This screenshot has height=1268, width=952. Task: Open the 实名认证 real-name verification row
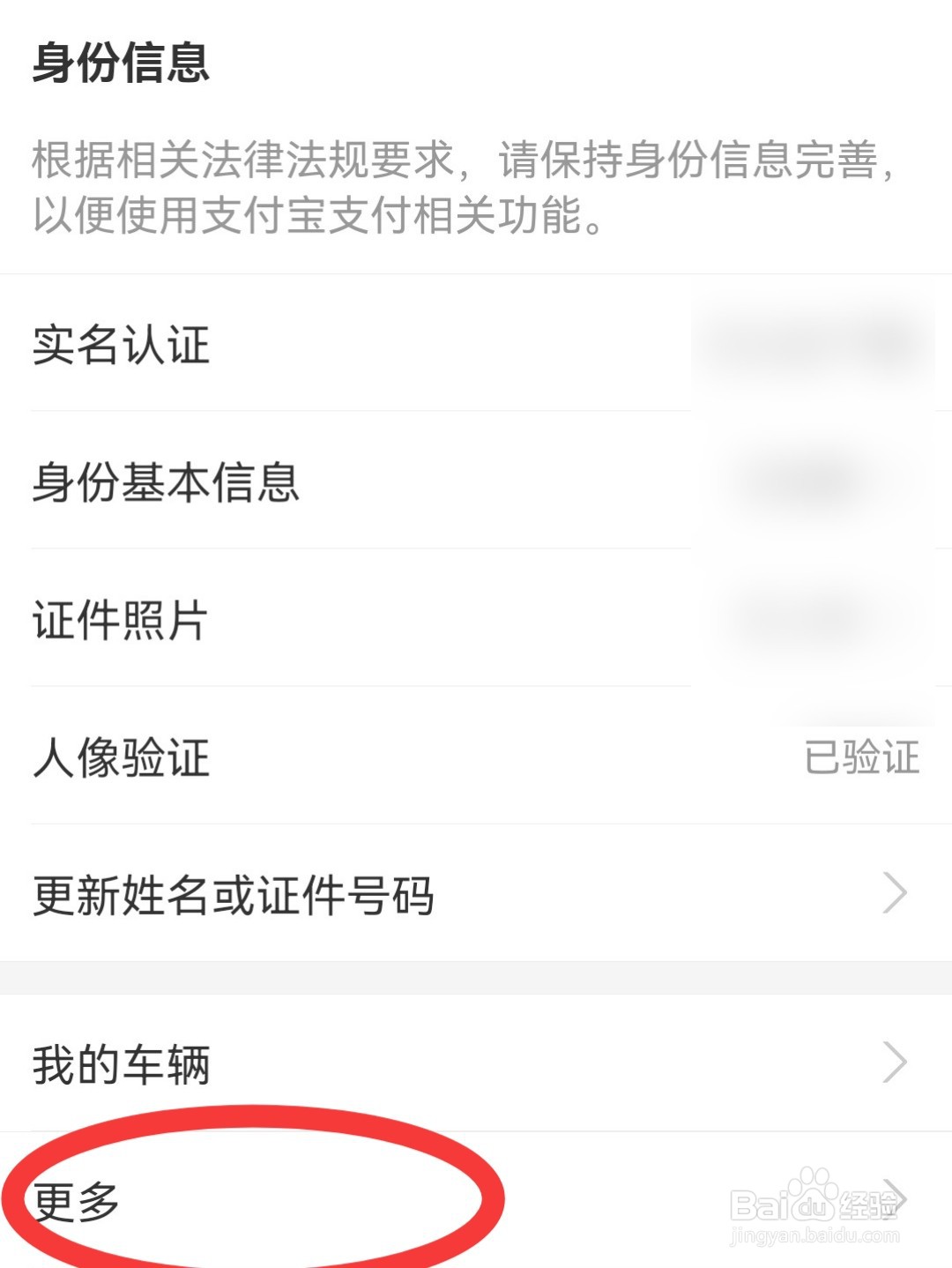tap(119, 347)
